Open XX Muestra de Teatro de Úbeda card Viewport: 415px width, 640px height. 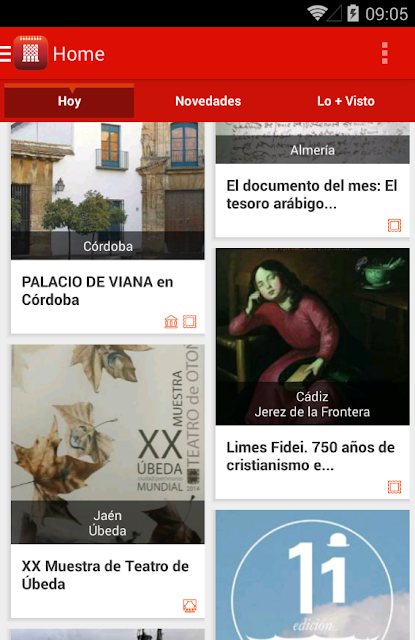click(108, 481)
